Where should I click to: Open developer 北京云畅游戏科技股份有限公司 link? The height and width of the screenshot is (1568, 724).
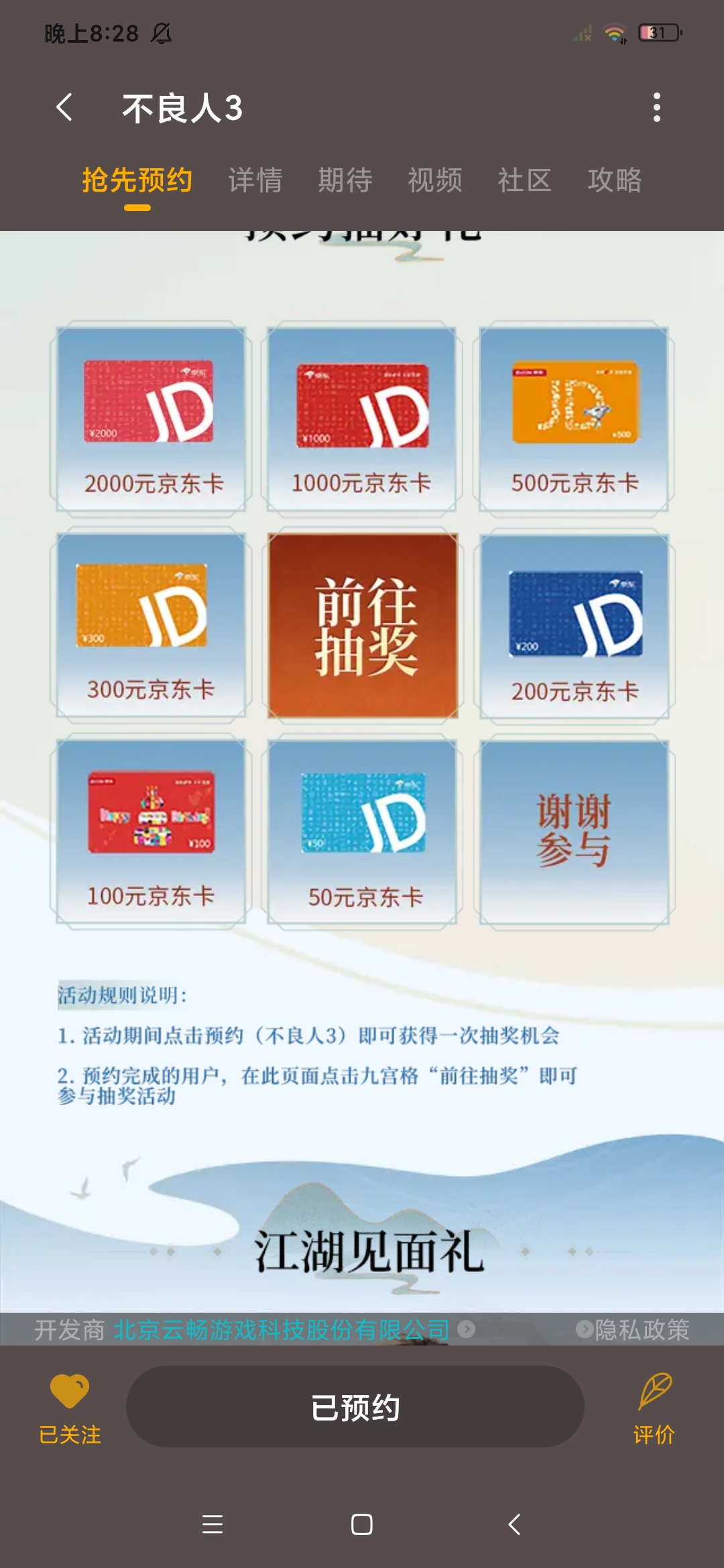coord(282,1329)
